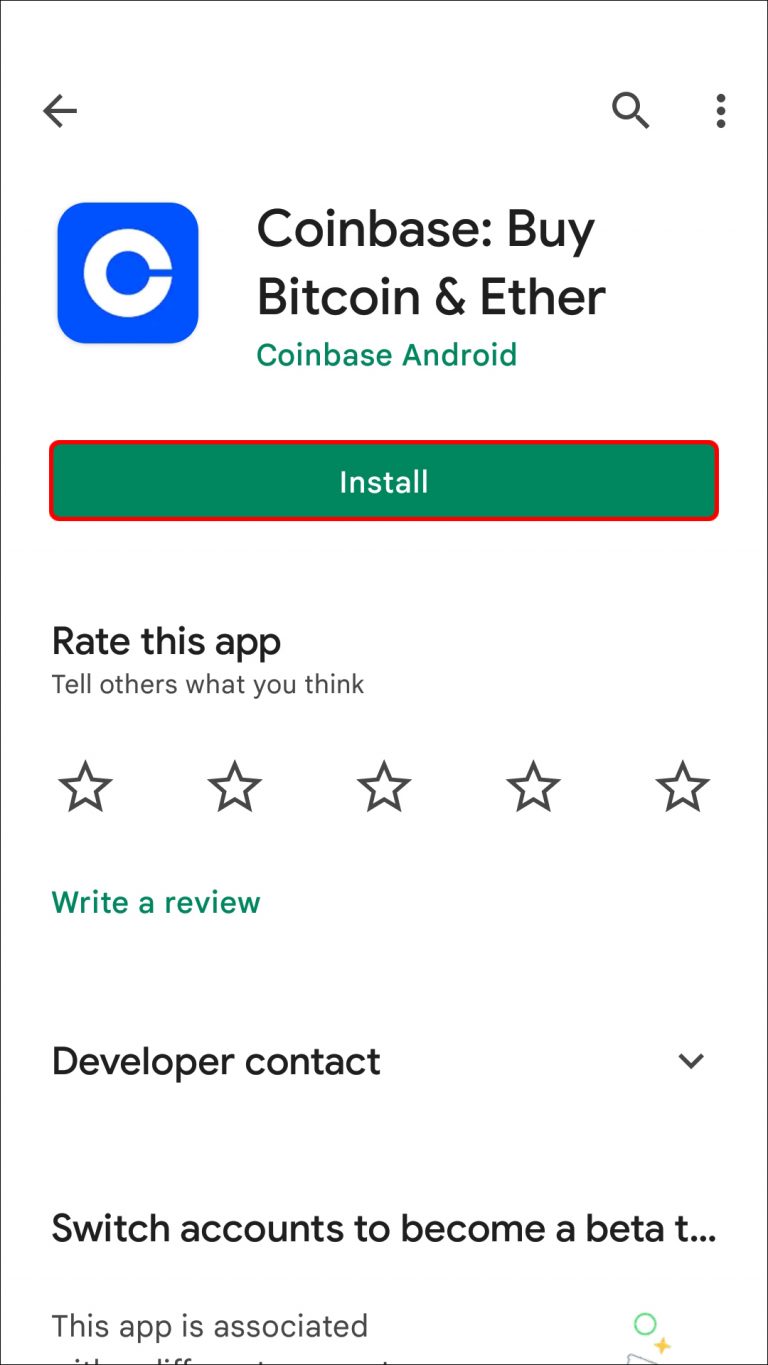This screenshot has width=768, height=1365.
Task: Rate the app two stars
Action: [x=234, y=787]
